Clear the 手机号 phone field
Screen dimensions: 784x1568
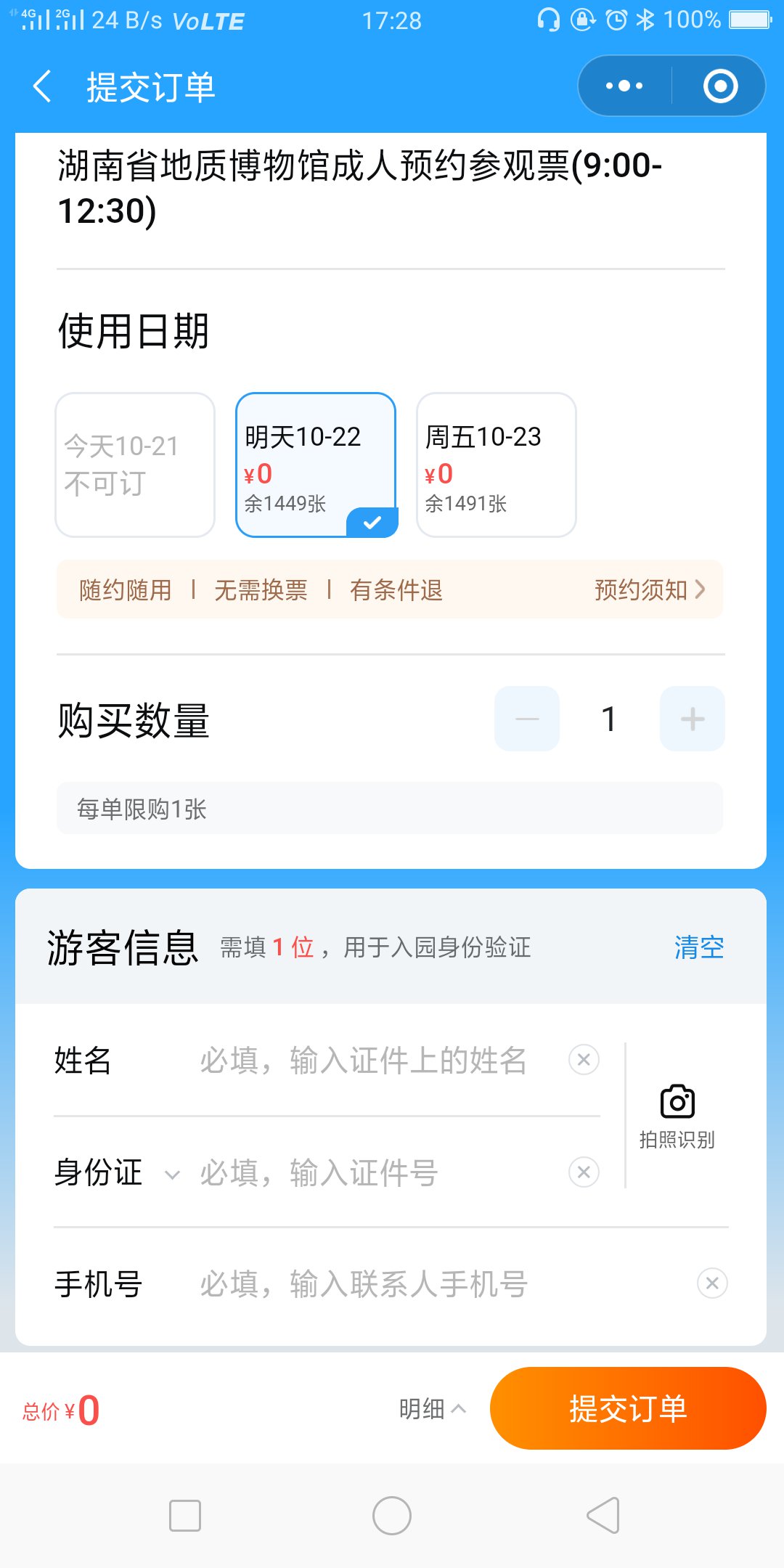[x=712, y=1283]
